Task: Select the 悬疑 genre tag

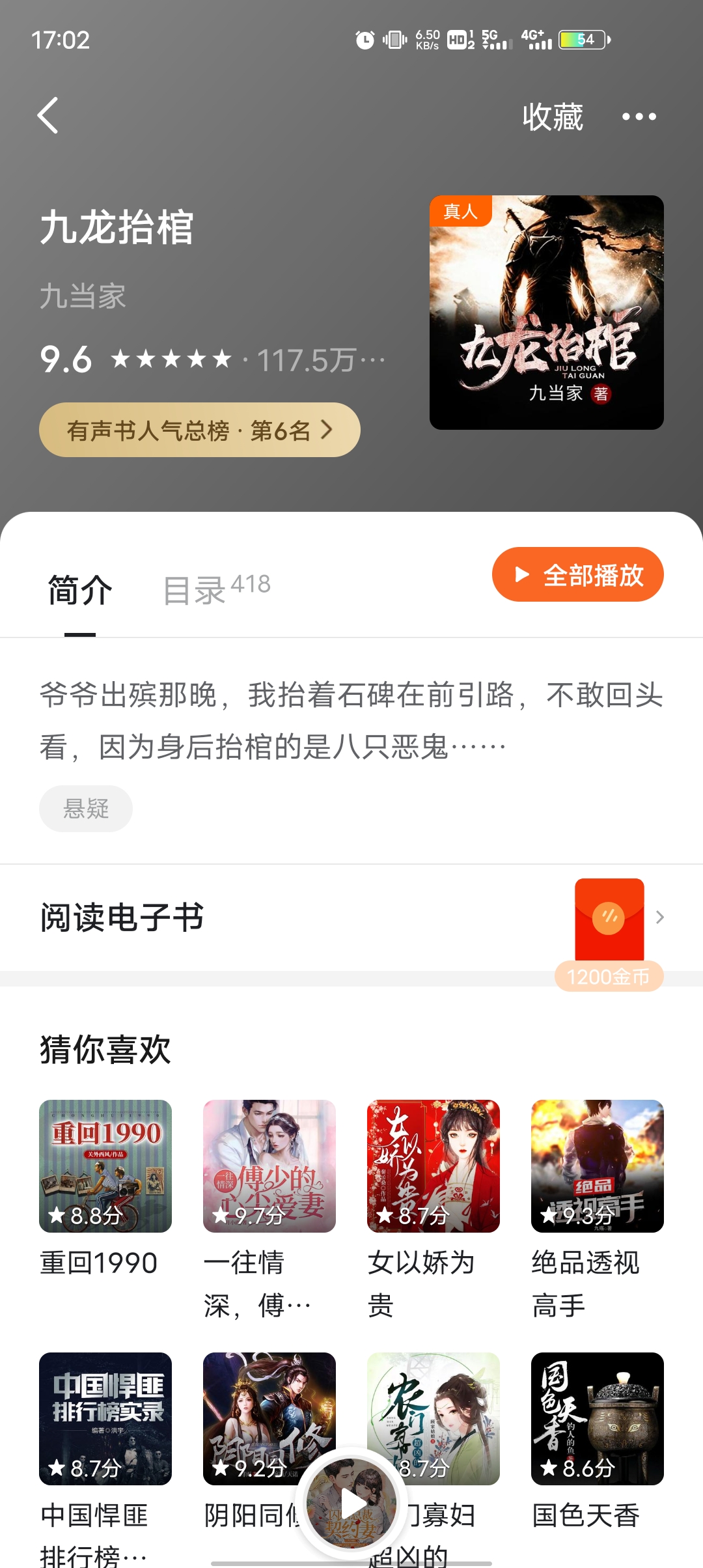Action: 85,808
